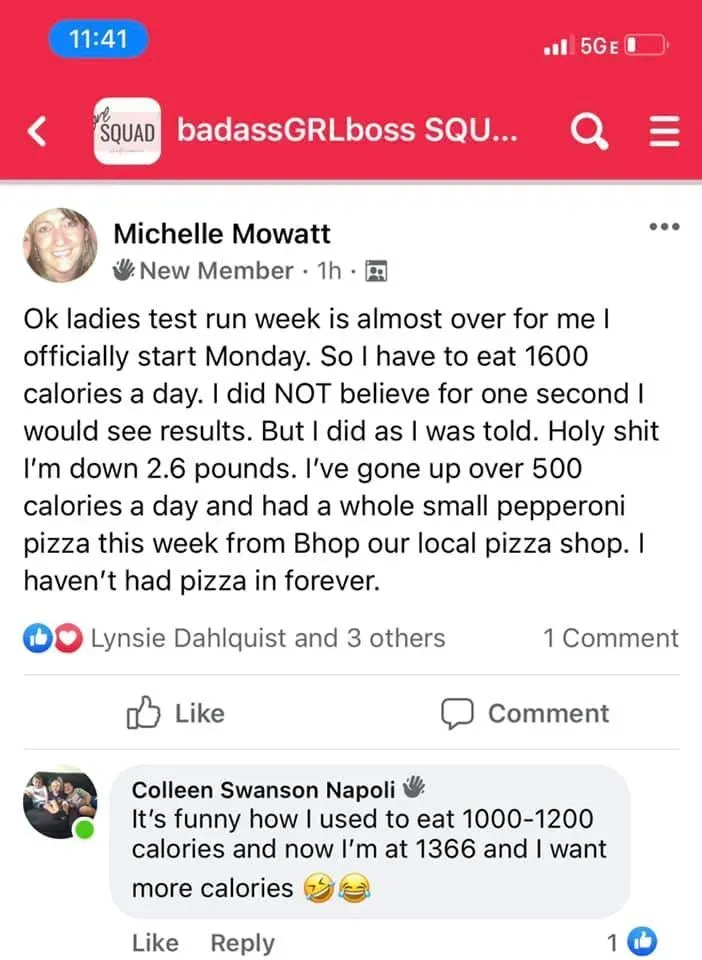Open the 1 Comment link
Viewport: 702px width, 960px height.
coord(610,638)
